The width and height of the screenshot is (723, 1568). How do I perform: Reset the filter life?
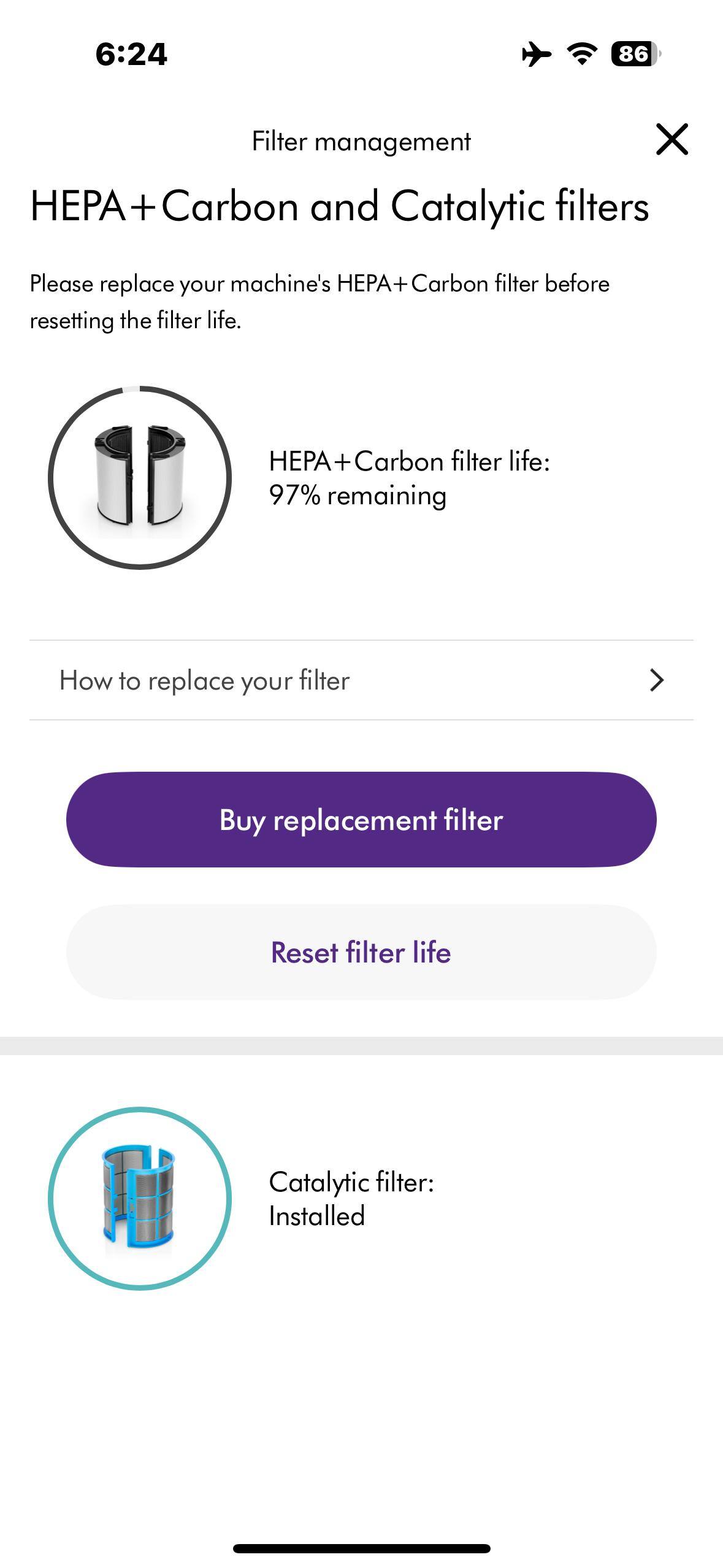coord(361,951)
